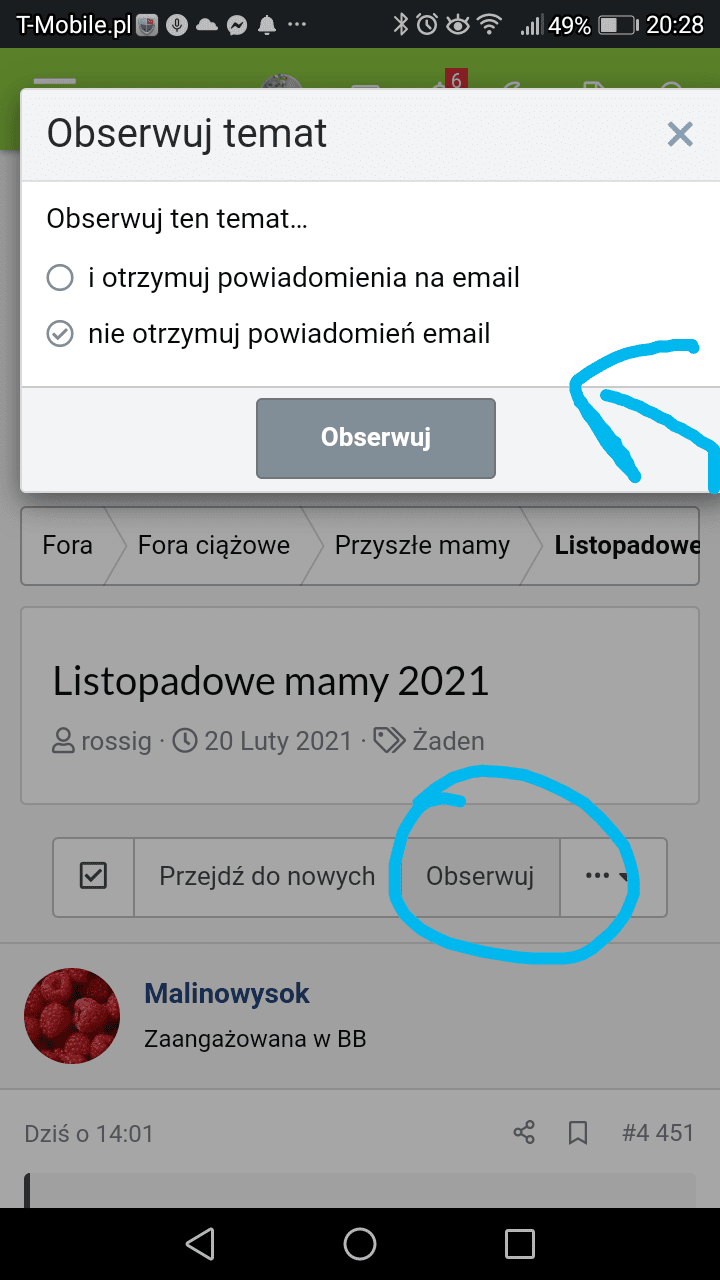
Task: Open thread author rossig's profile
Action: tap(115, 741)
